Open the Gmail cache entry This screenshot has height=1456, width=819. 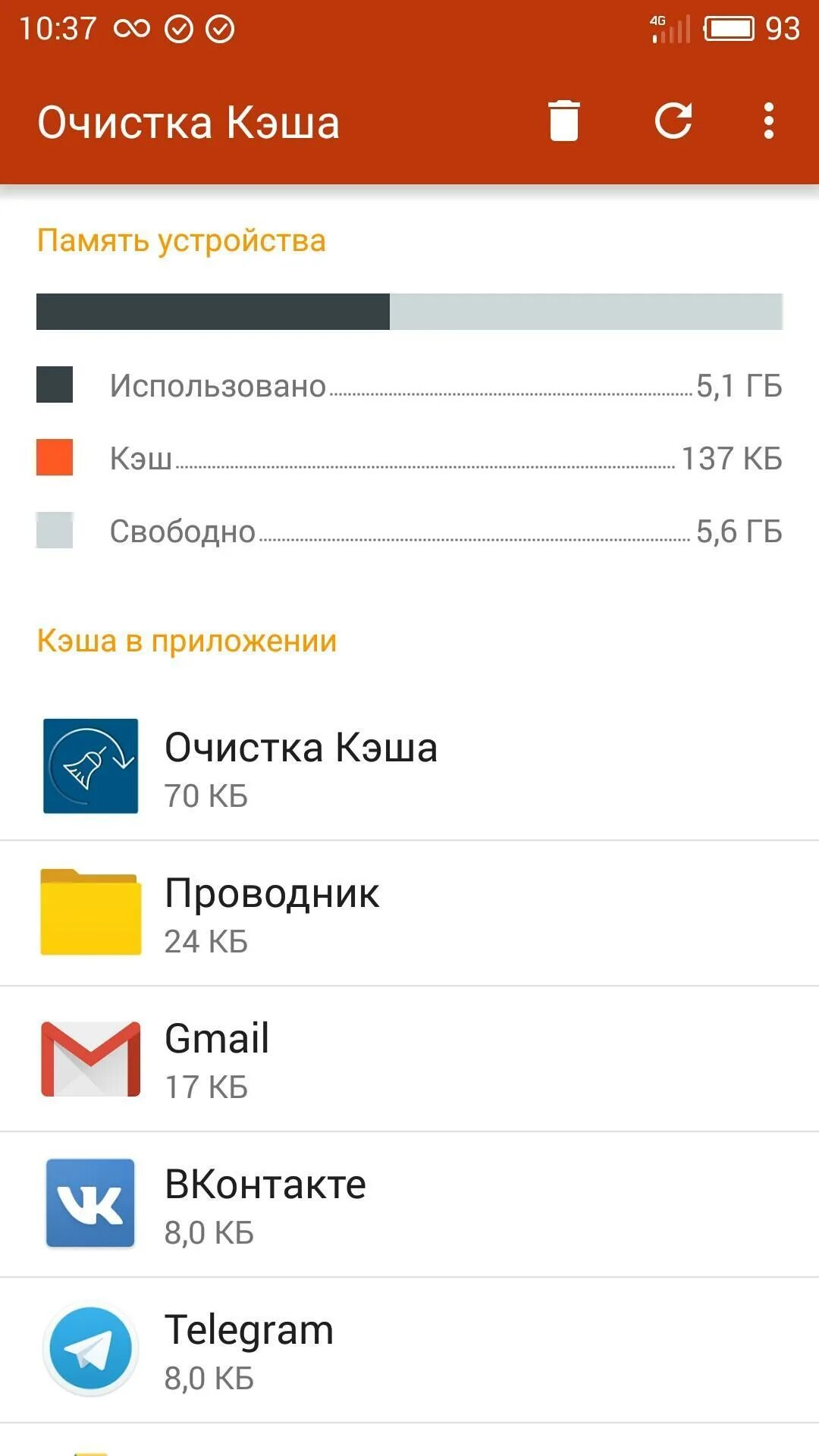(x=409, y=1059)
